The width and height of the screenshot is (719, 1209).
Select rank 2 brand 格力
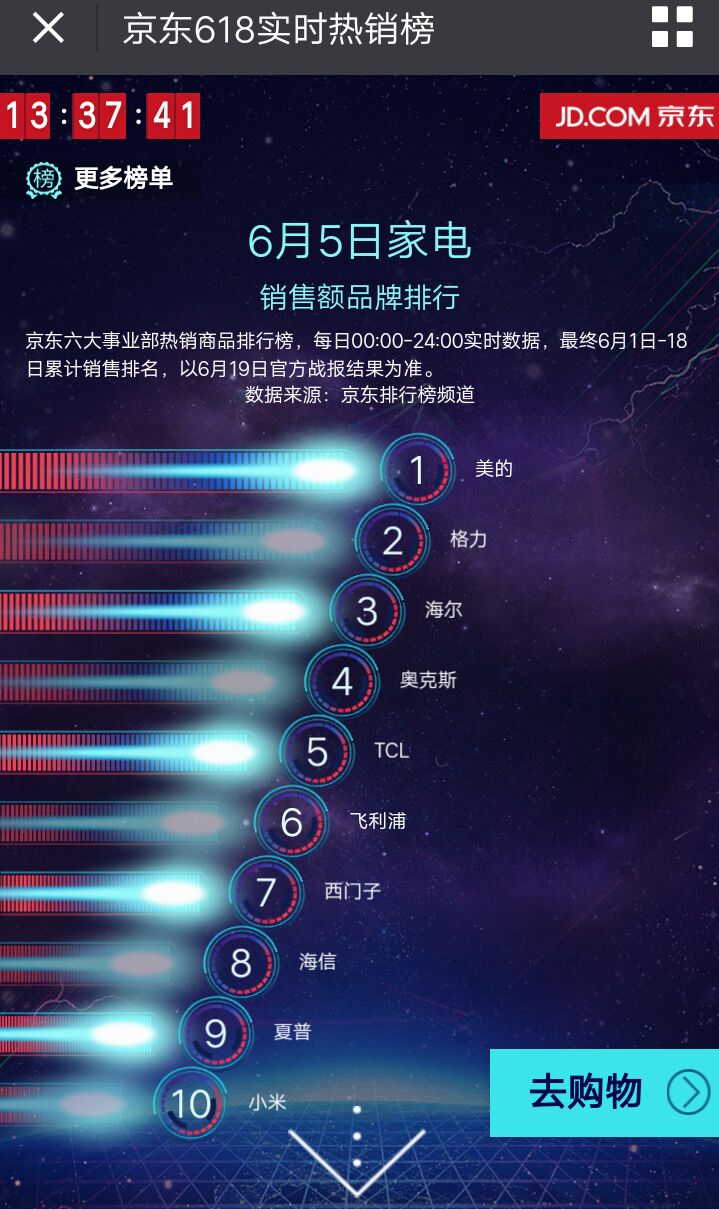coord(468,540)
